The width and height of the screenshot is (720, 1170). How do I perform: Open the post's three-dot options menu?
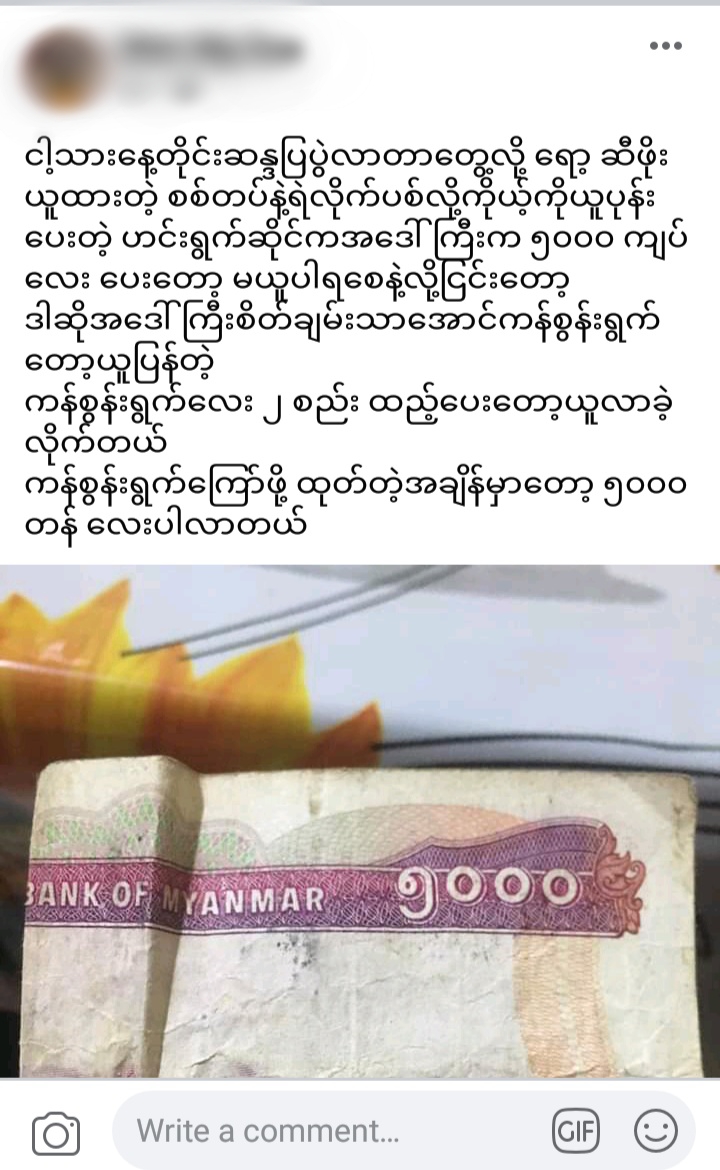coord(665,46)
